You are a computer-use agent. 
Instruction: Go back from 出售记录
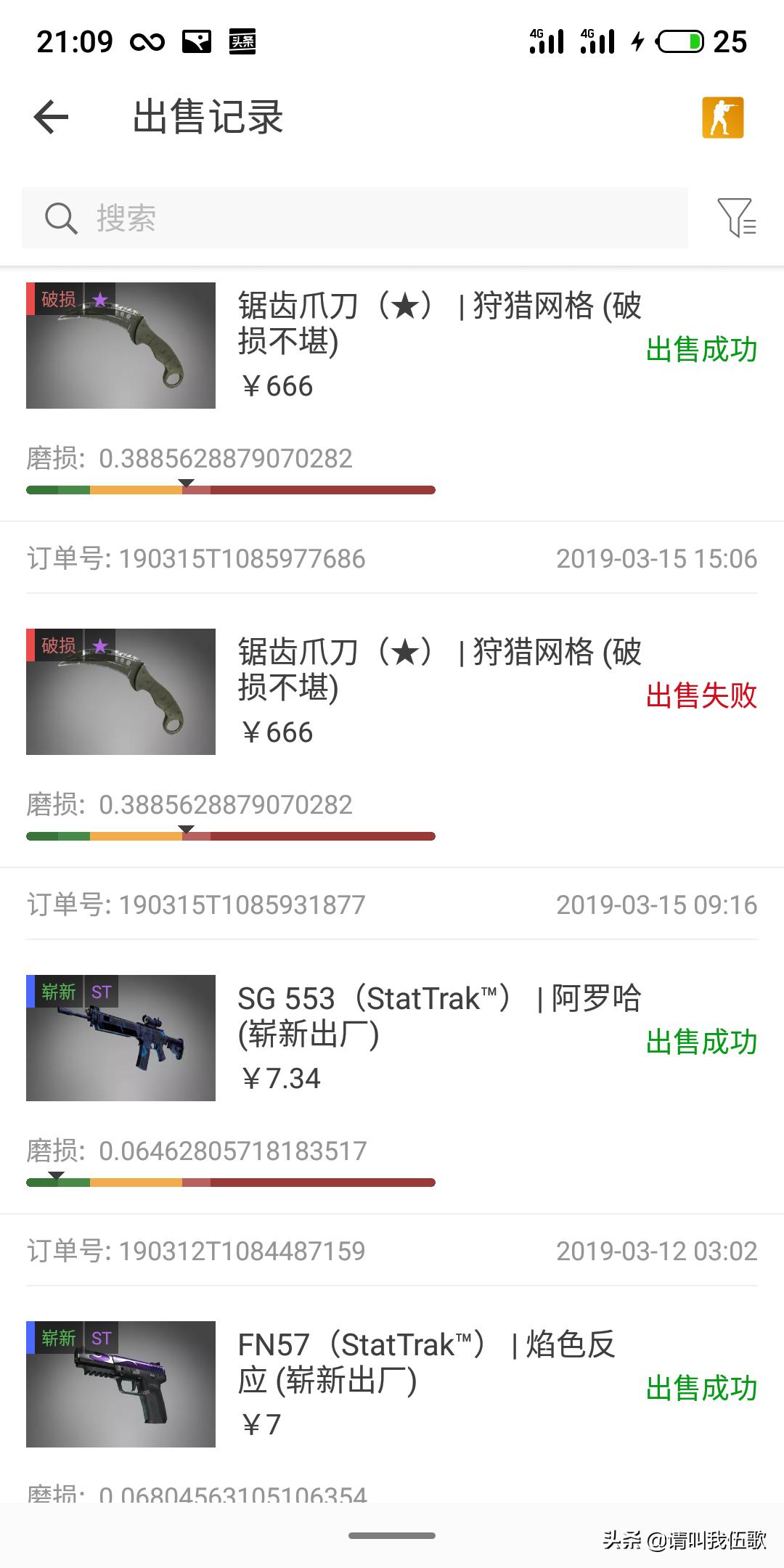click(x=51, y=117)
